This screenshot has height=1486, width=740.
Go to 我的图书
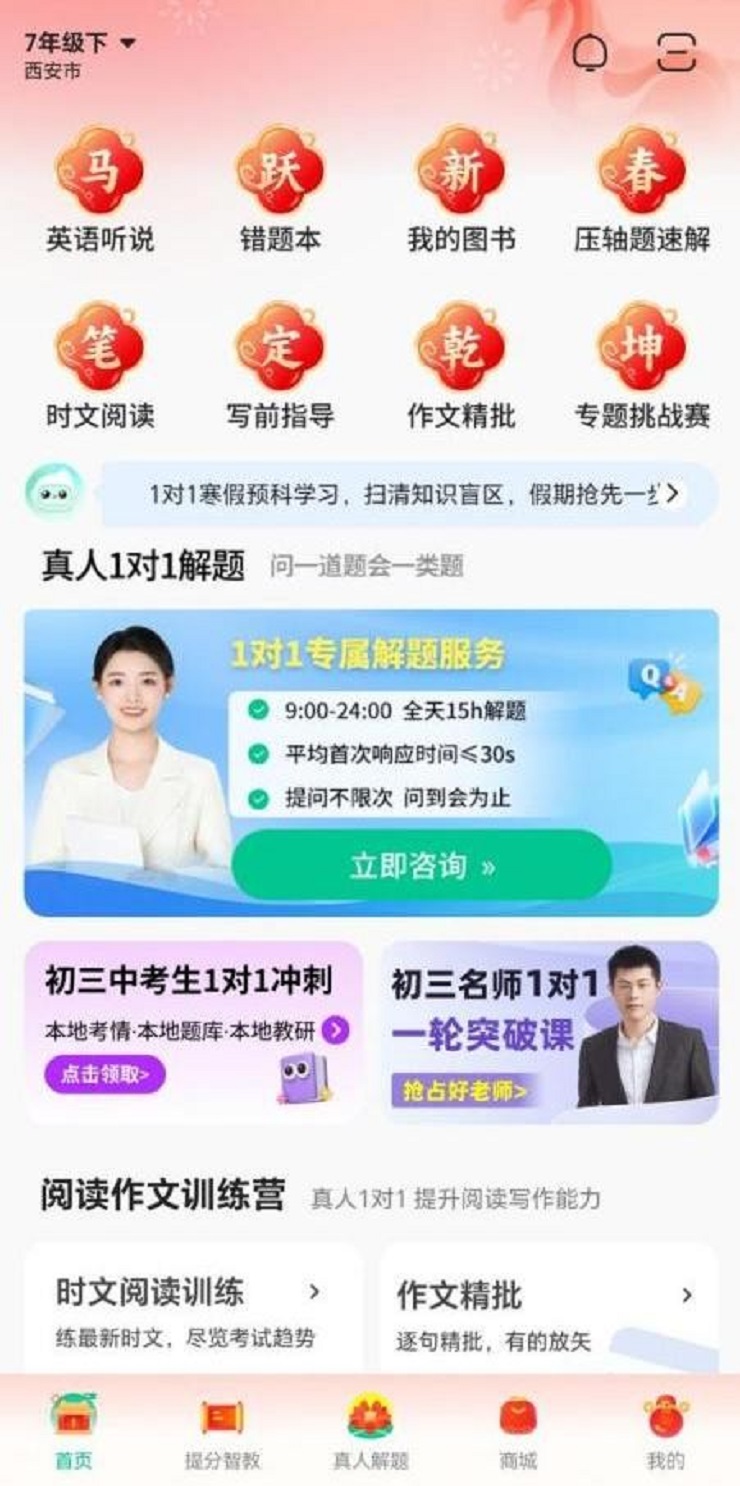click(x=461, y=190)
